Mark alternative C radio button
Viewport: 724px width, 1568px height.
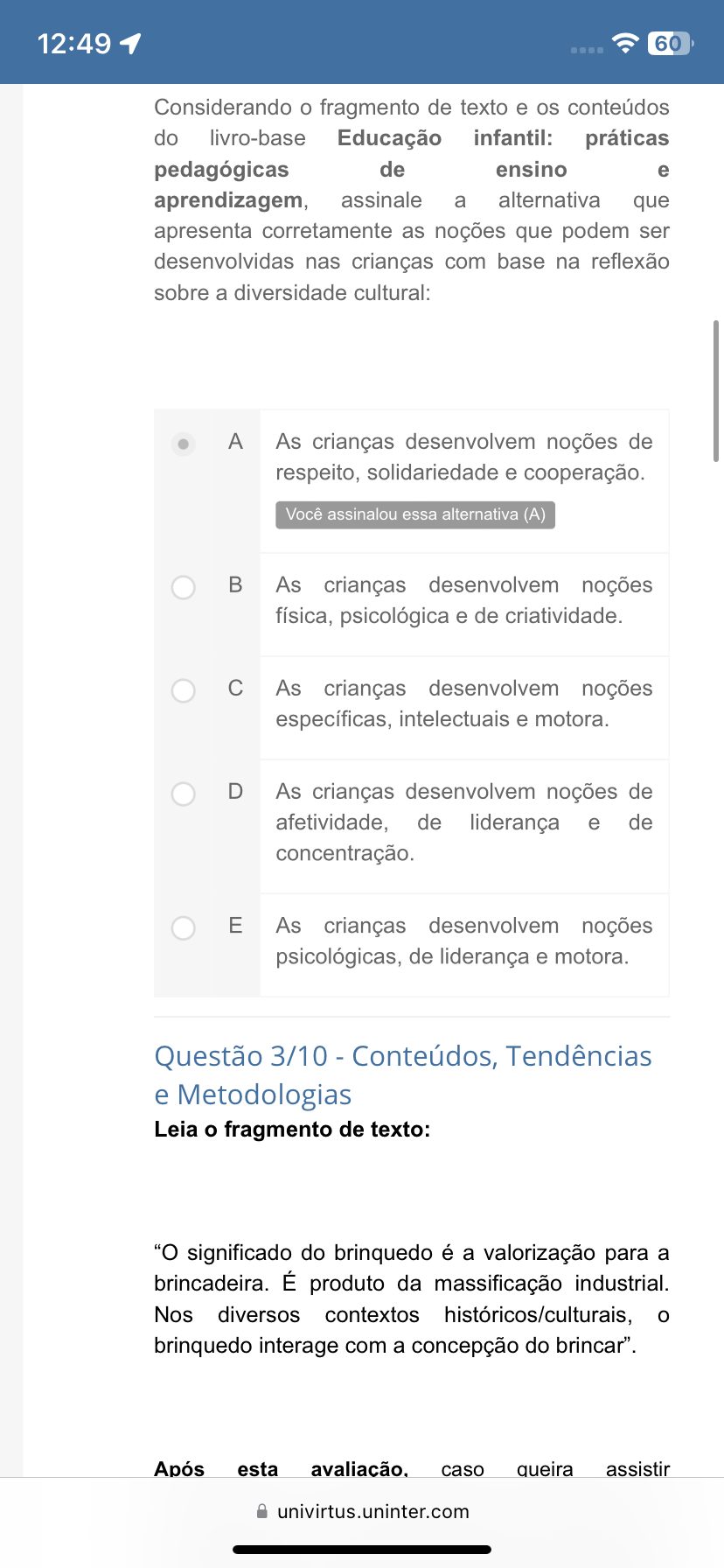pyautogui.click(x=183, y=690)
